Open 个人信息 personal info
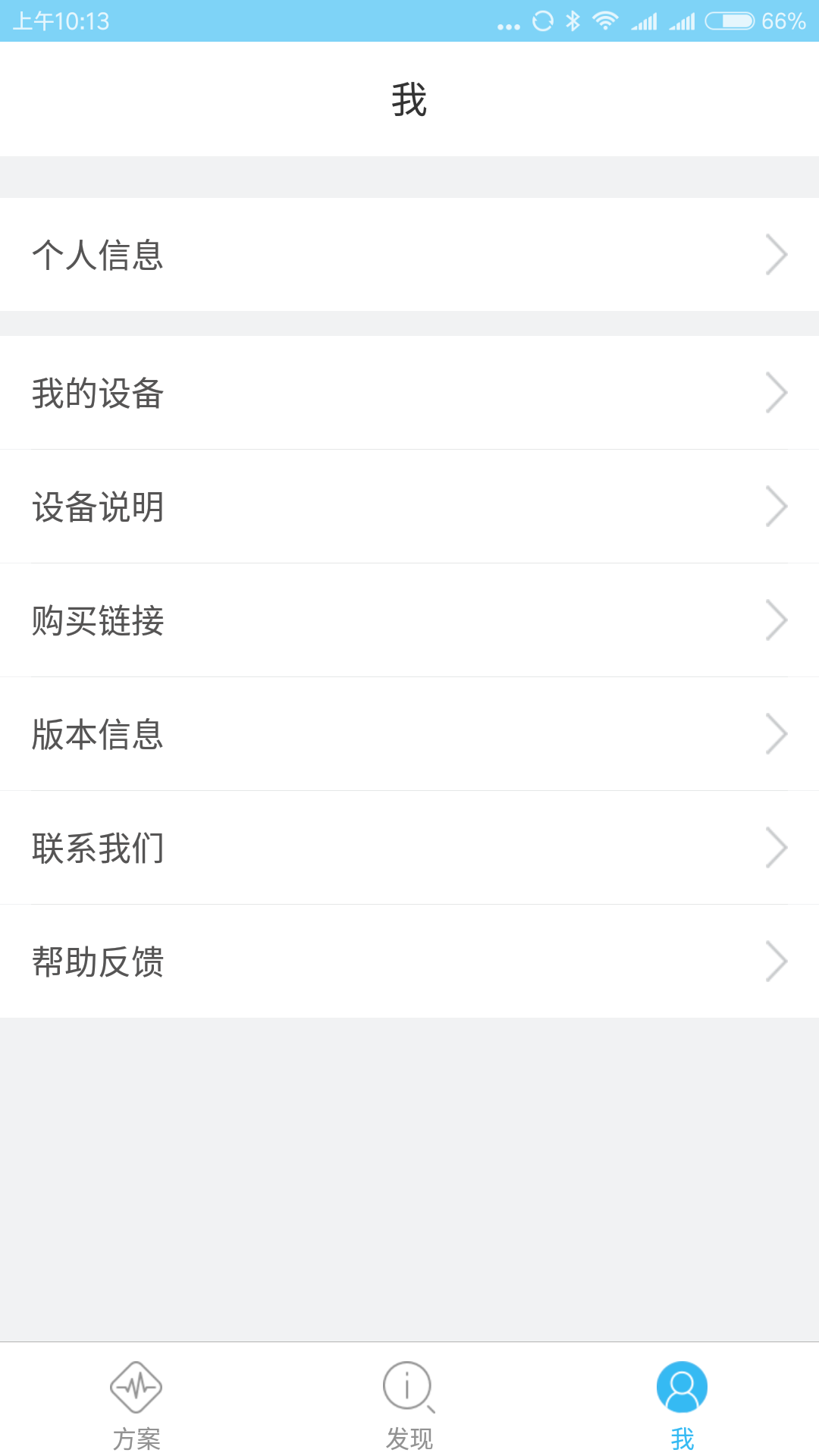Viewport: 819px width, 1456px height. pyautogui.click(x=409, y=255)
